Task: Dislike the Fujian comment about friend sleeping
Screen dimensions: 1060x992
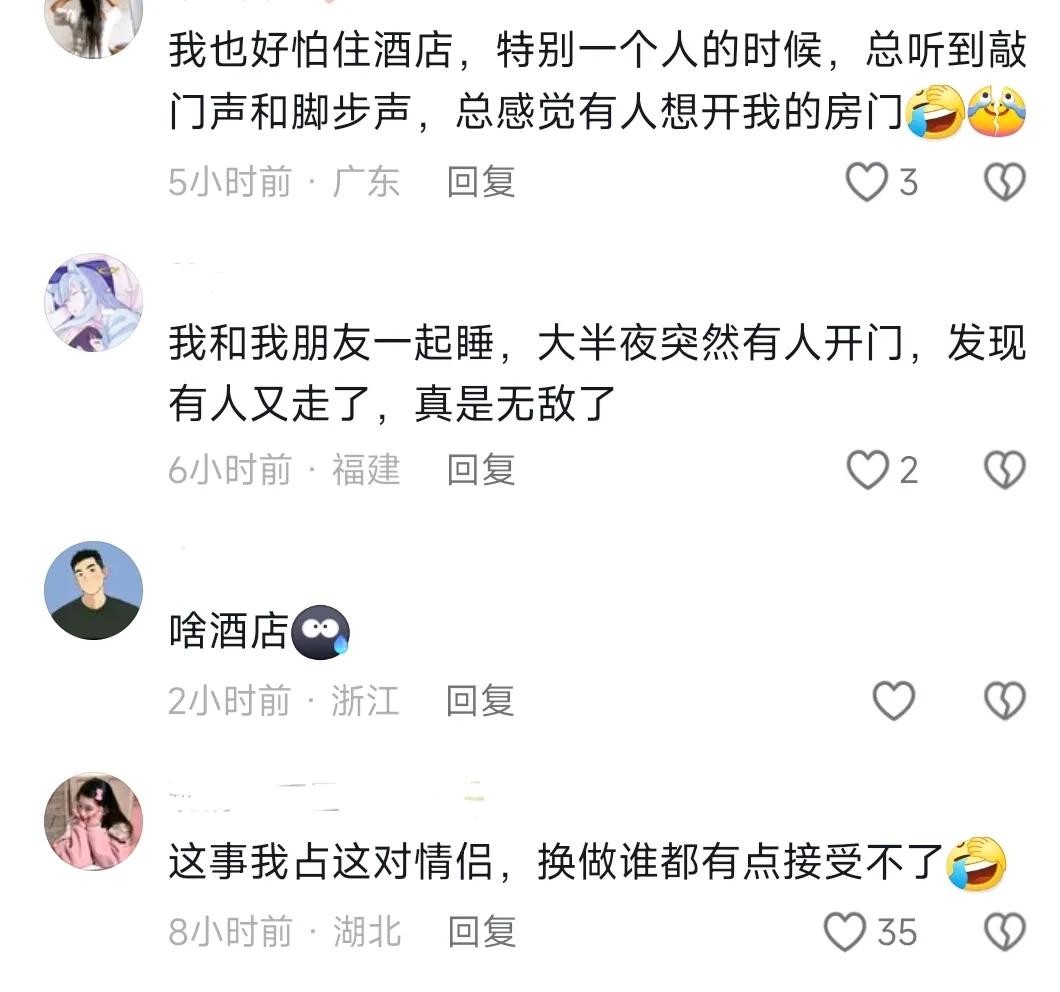Action: click(x=1005, y=469)
